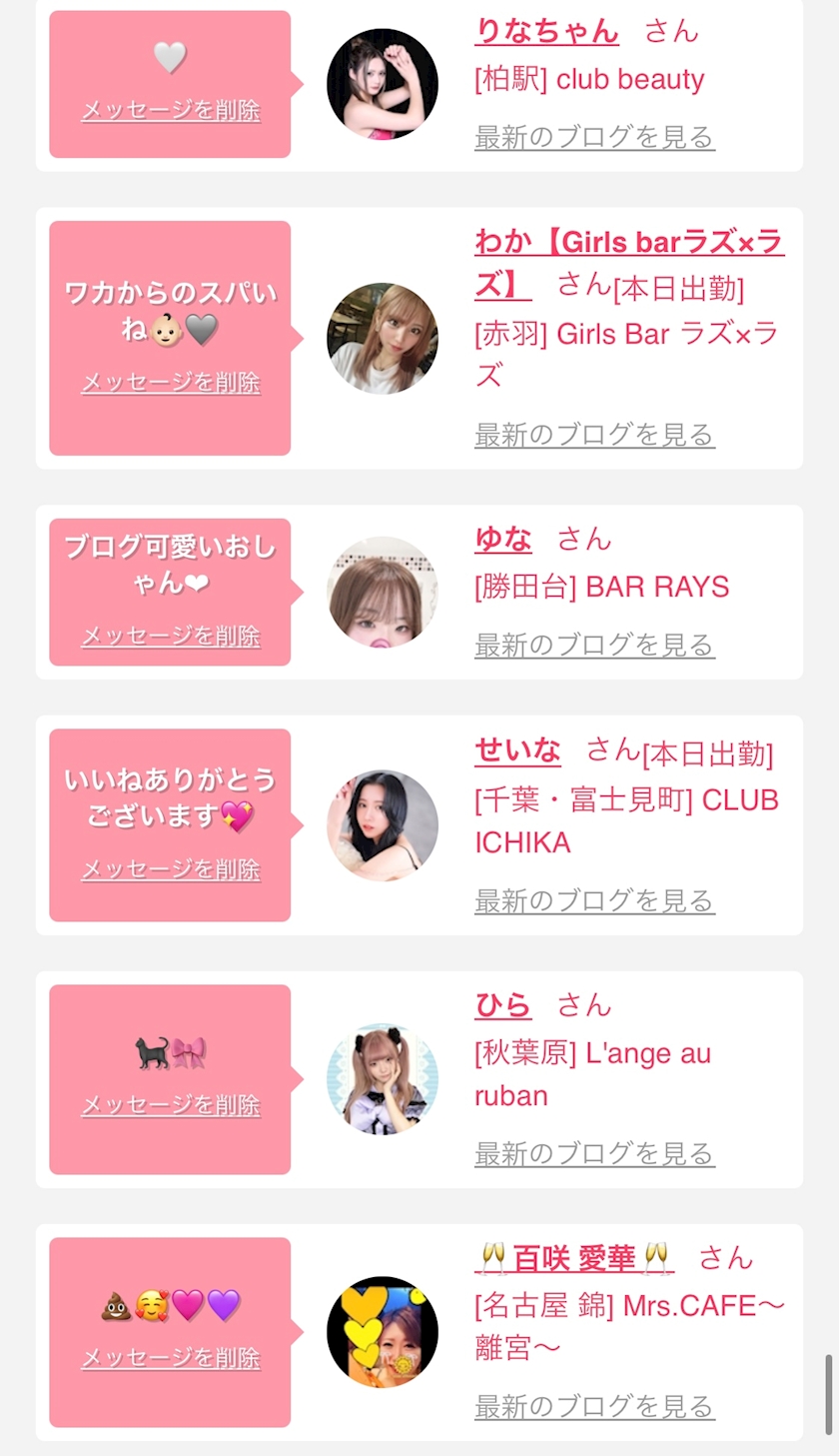Delete the message sent to ひら
The image size is (839, 1456).
tap(171, 1105)
